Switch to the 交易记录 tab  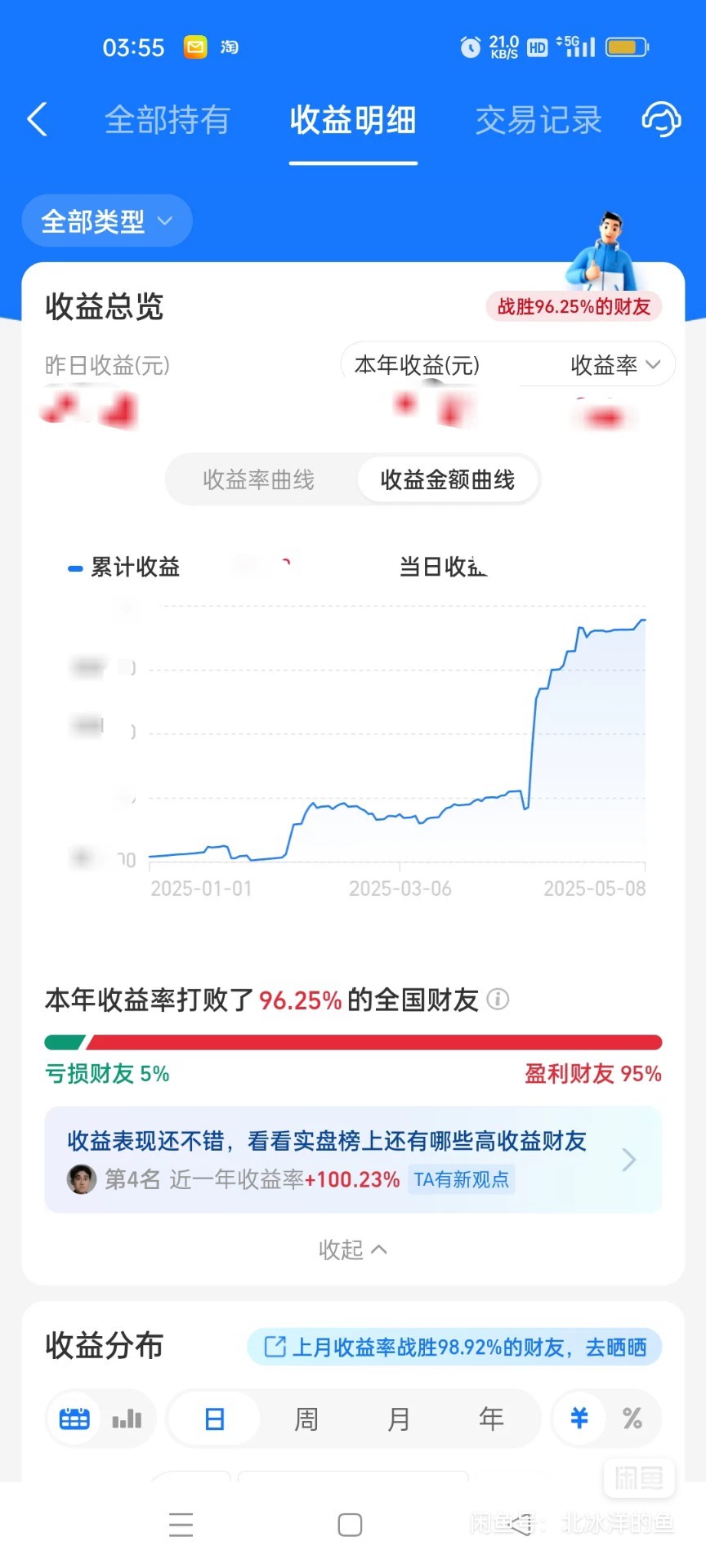[x=538, y=120]
